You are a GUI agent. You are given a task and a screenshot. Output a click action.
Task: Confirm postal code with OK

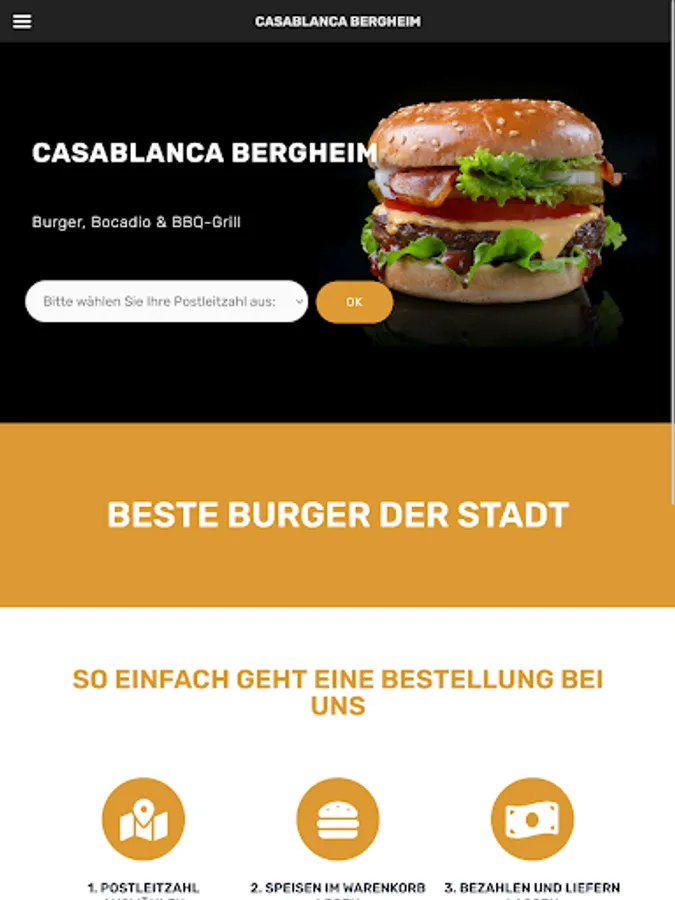(354, 301)
